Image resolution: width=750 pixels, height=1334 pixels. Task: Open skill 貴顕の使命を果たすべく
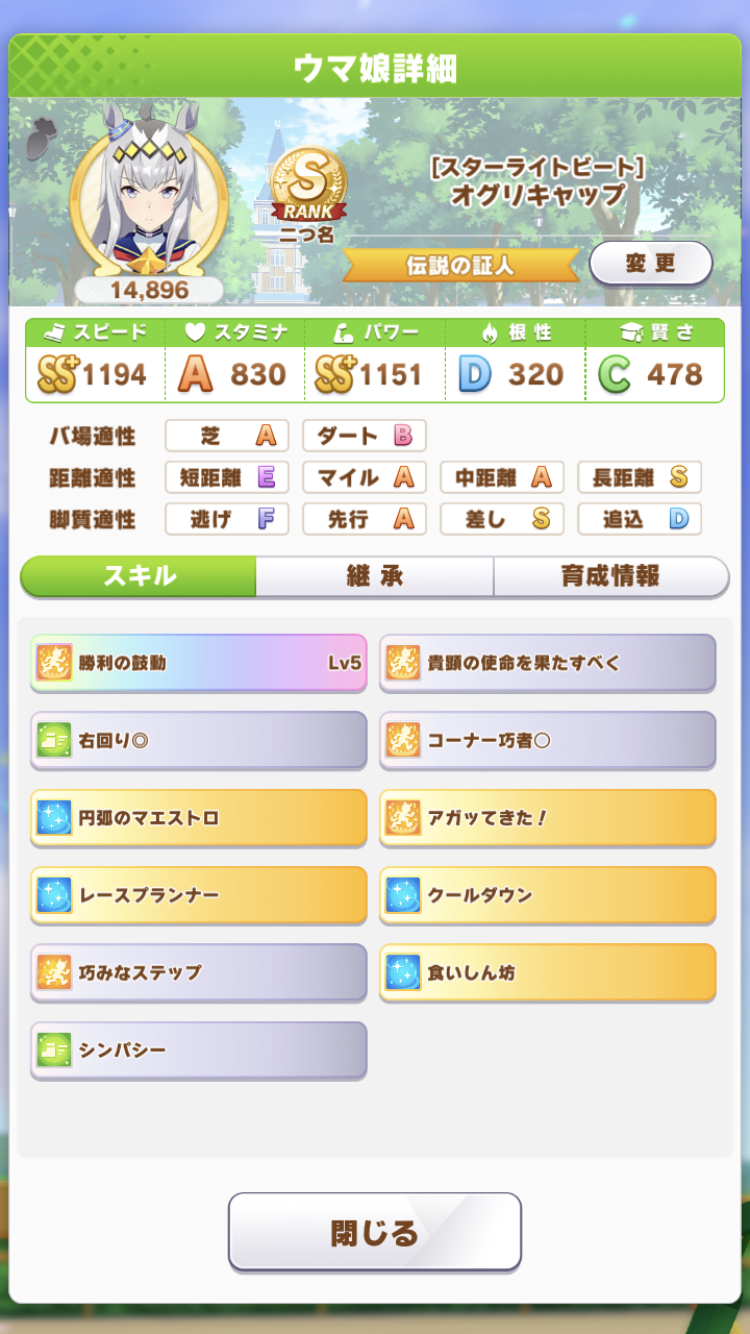[x=547, y=662]
